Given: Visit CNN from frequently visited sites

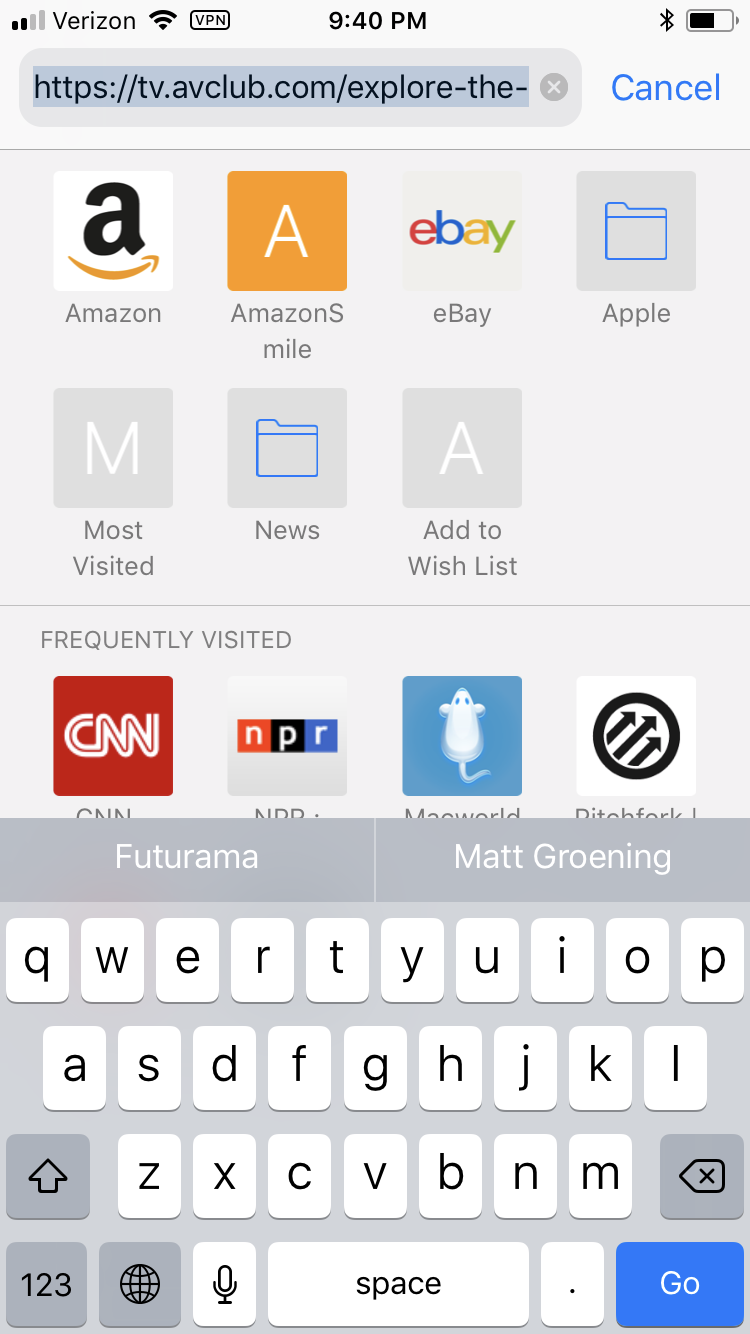Looking at the screenshot, I should click(x=113, y=736).
